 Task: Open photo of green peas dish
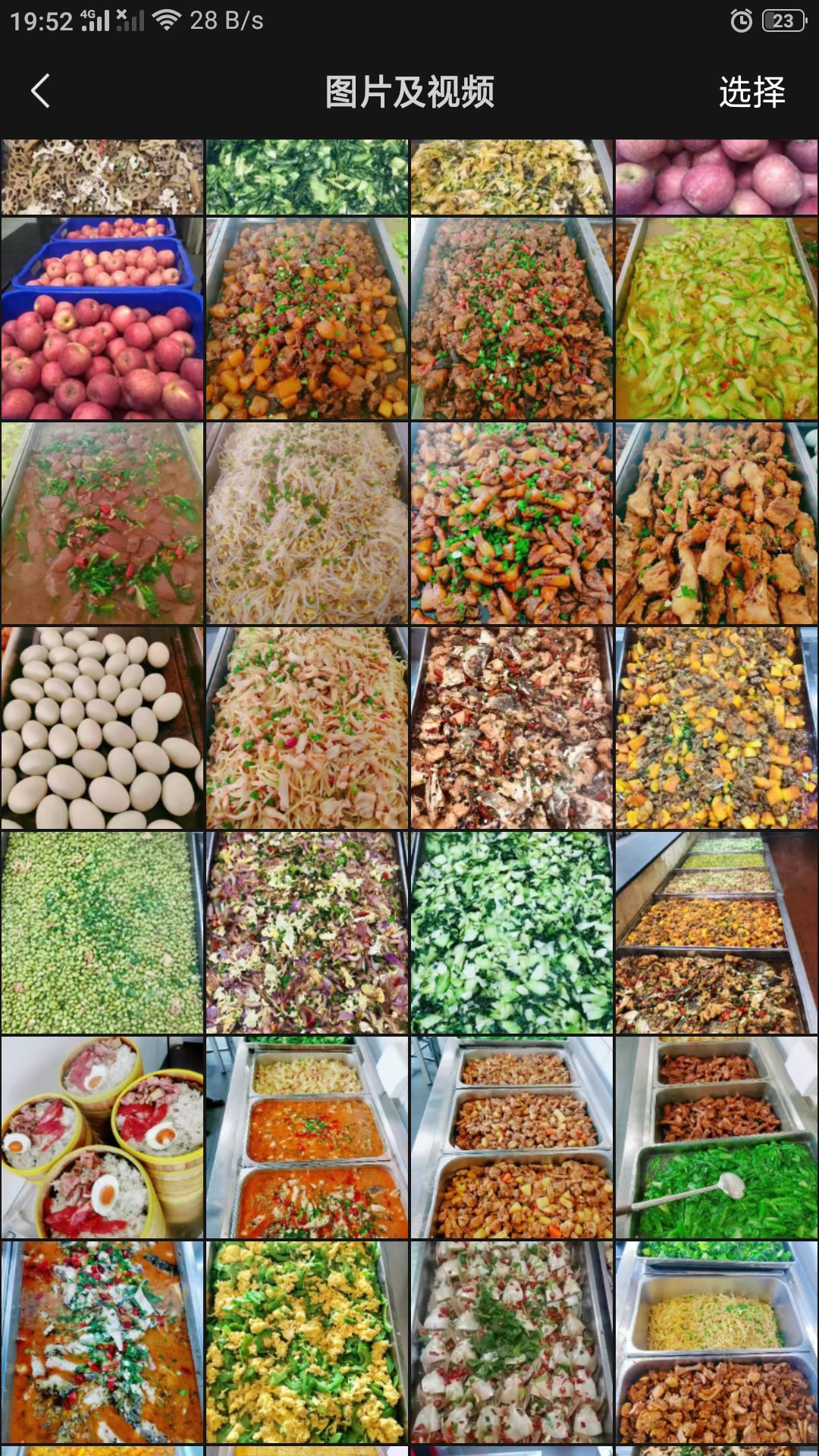tap(102, 933)
